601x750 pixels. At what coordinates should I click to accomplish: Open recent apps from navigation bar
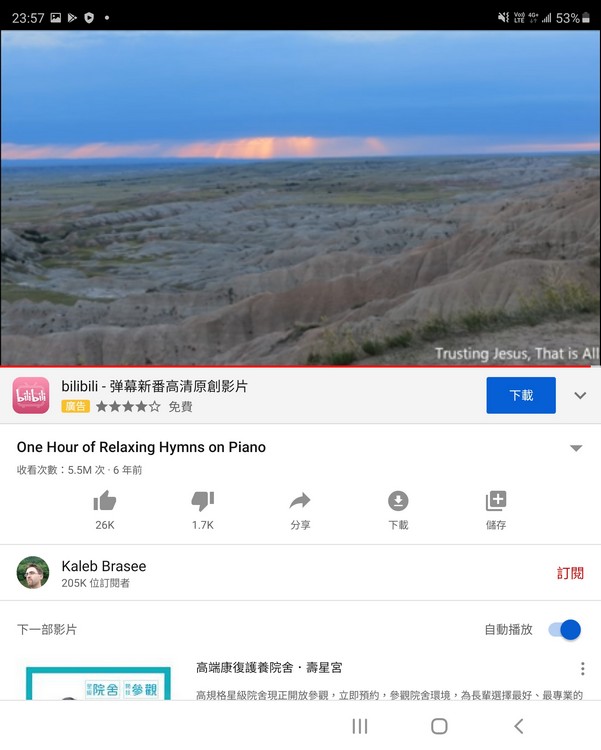[360, 726]
